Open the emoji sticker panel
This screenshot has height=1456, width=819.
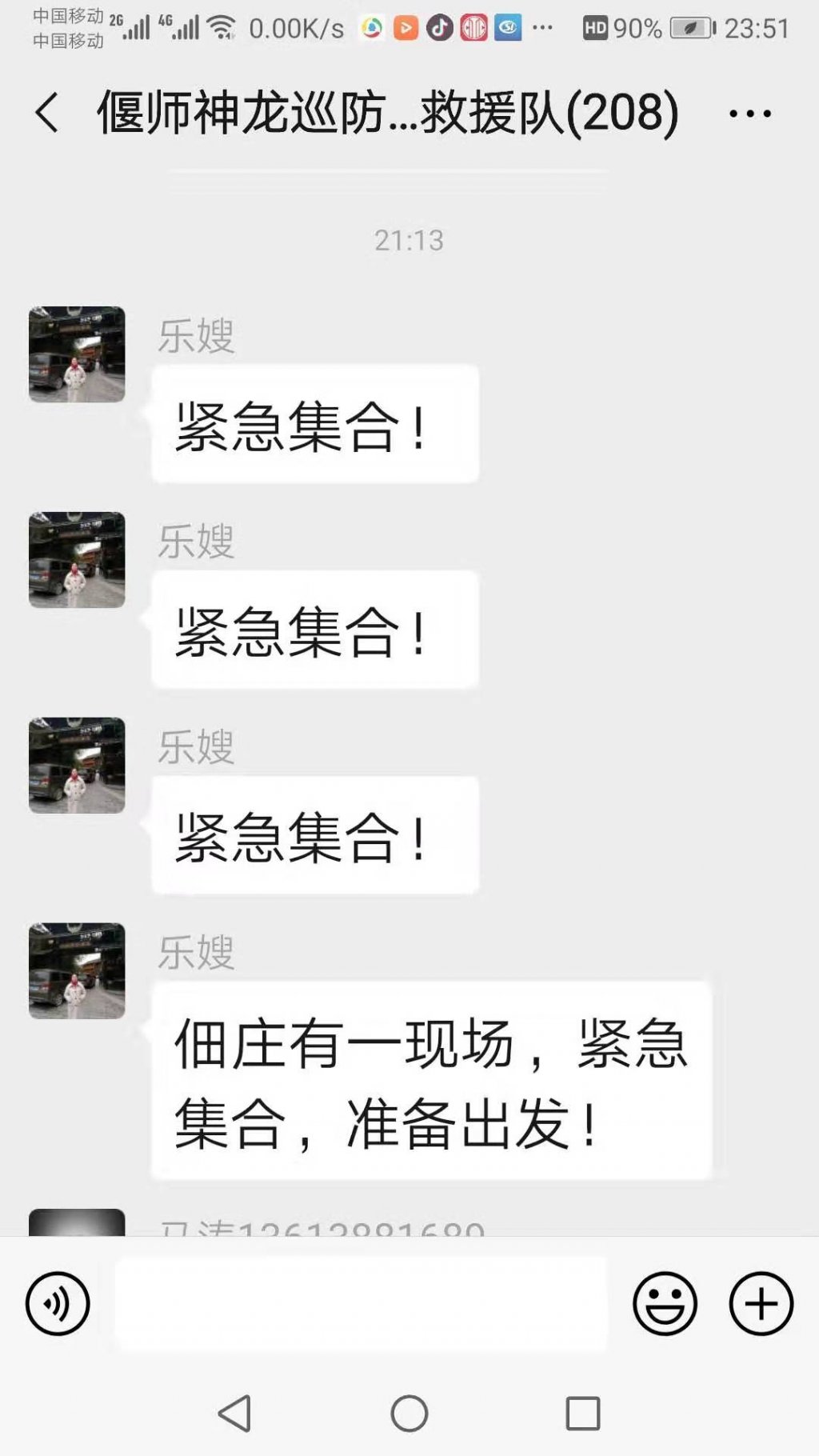click(665, 1303)
